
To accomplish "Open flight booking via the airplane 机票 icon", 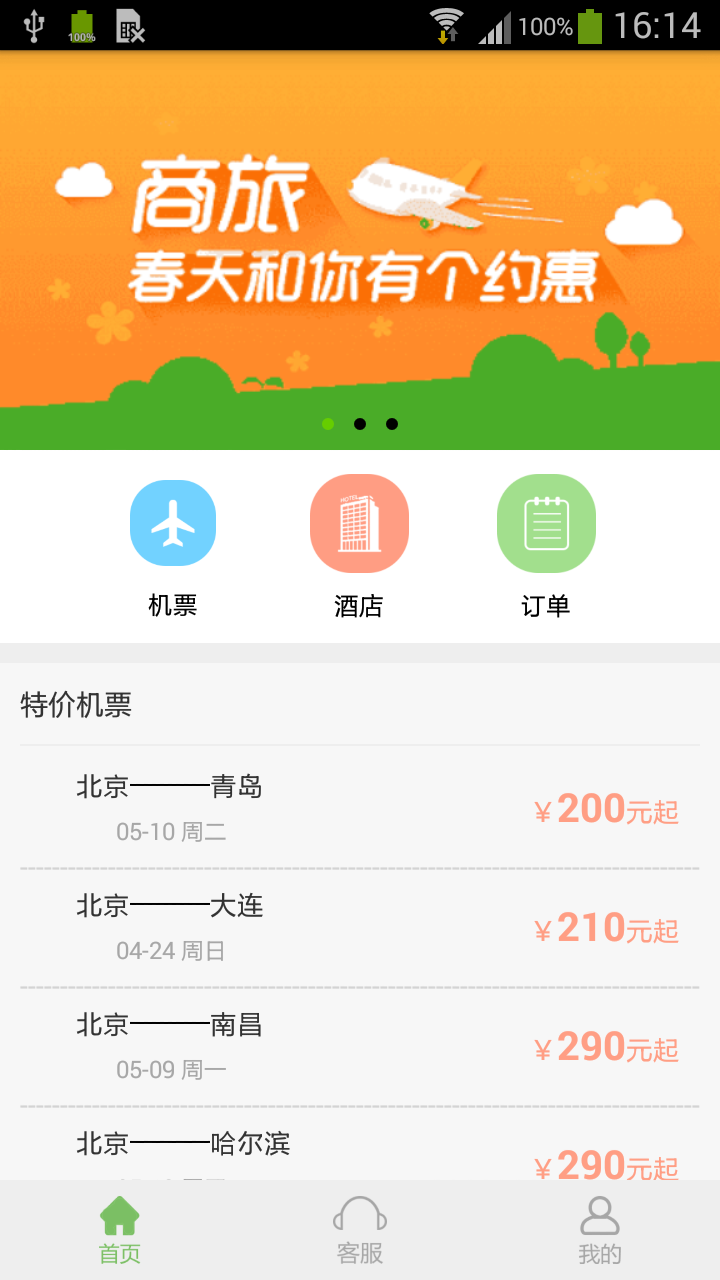I will click(172, 523).
